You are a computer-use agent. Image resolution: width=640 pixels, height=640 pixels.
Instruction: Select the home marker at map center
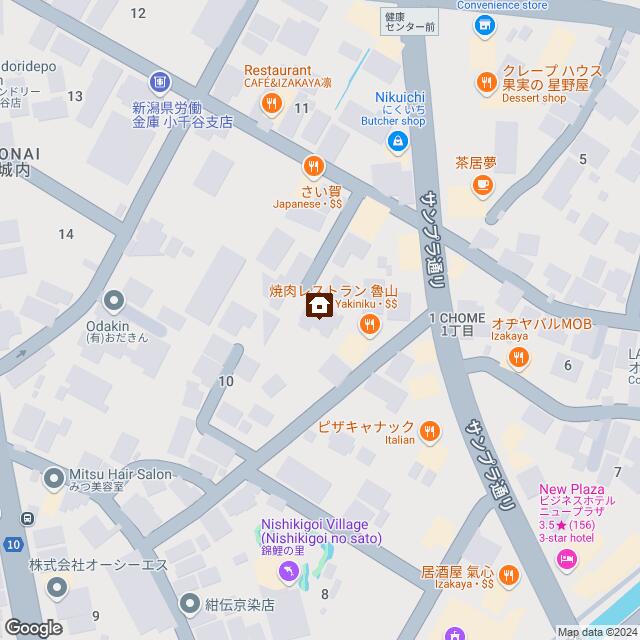click(x=319, y=307)
